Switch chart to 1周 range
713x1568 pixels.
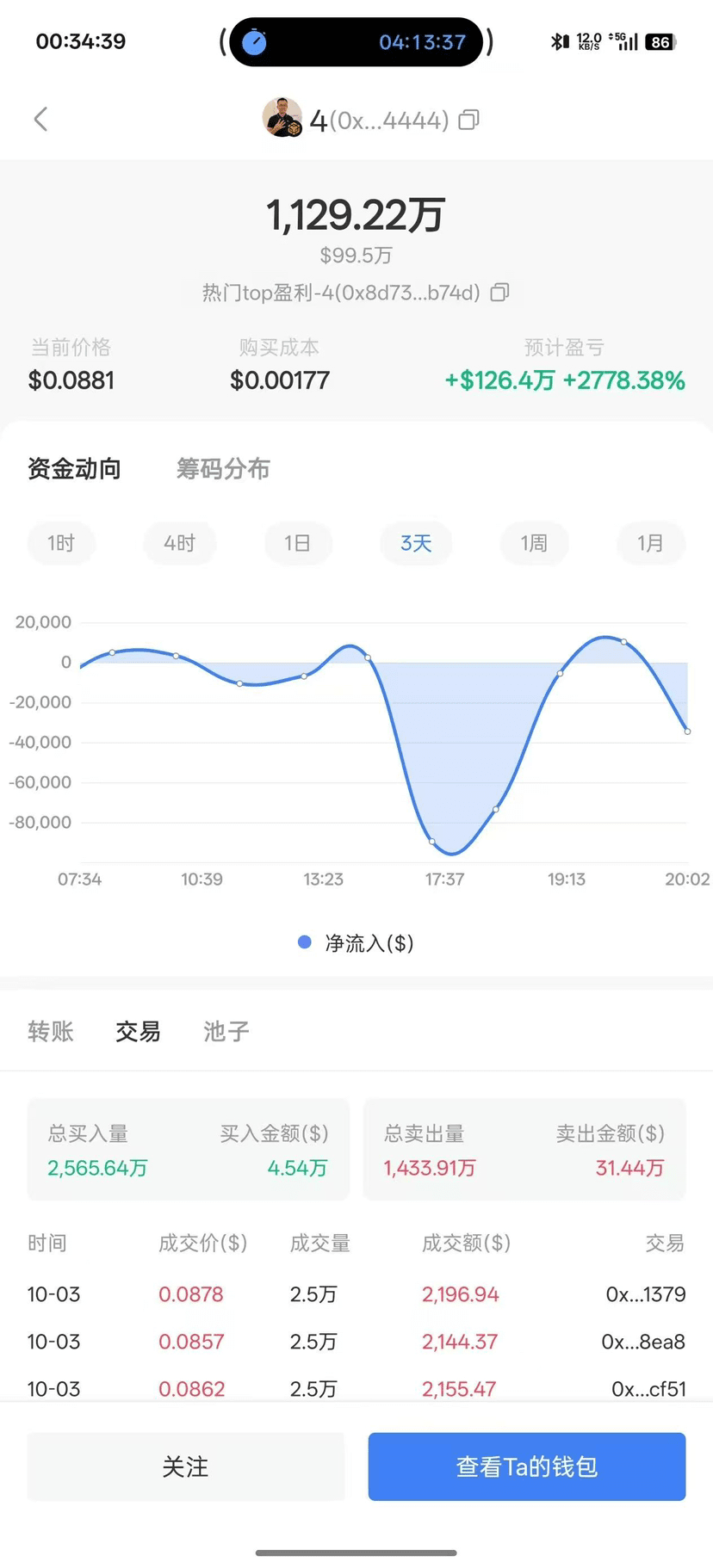tap(534, 543)
